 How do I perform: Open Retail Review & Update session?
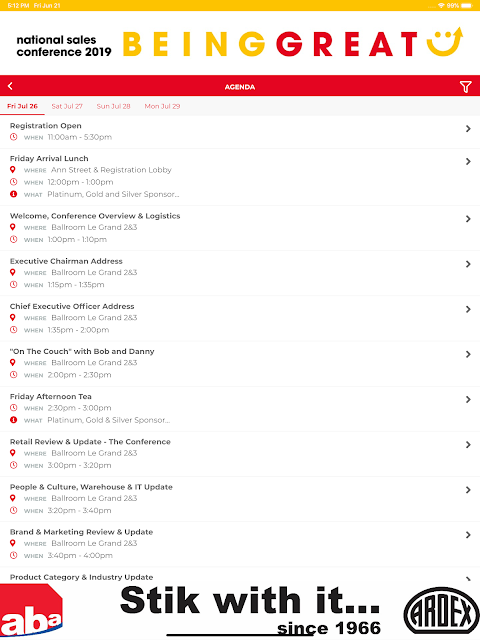click(x=240, y=454)
